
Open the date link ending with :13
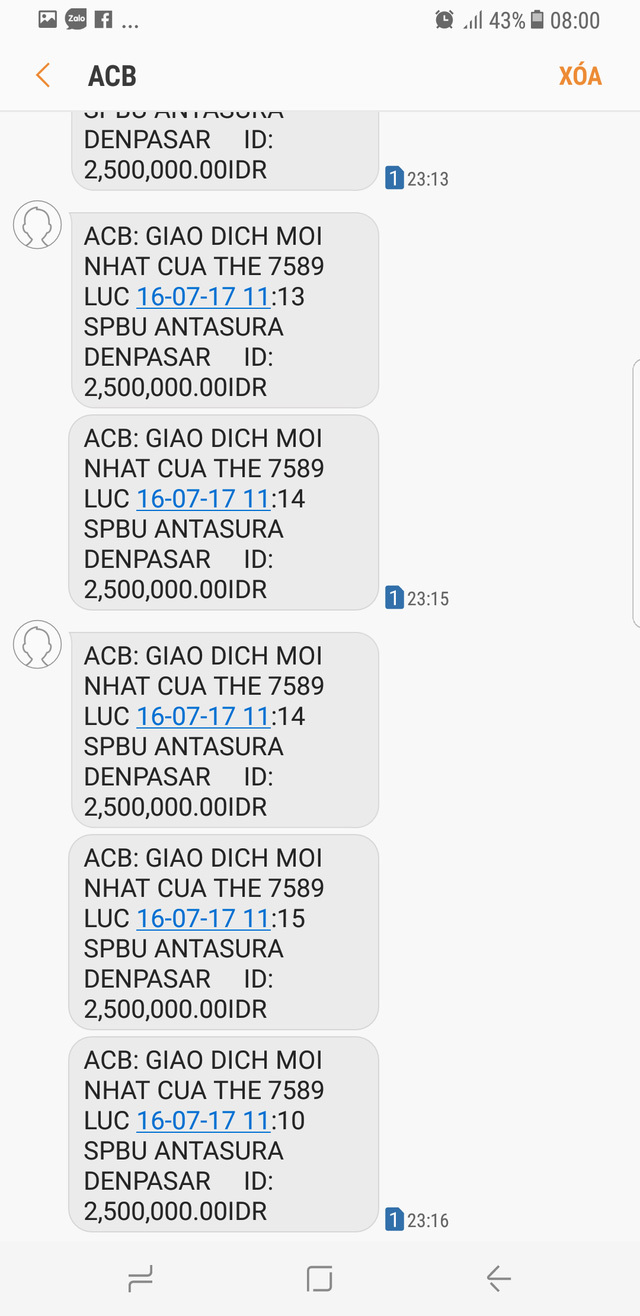click(203, 297)
